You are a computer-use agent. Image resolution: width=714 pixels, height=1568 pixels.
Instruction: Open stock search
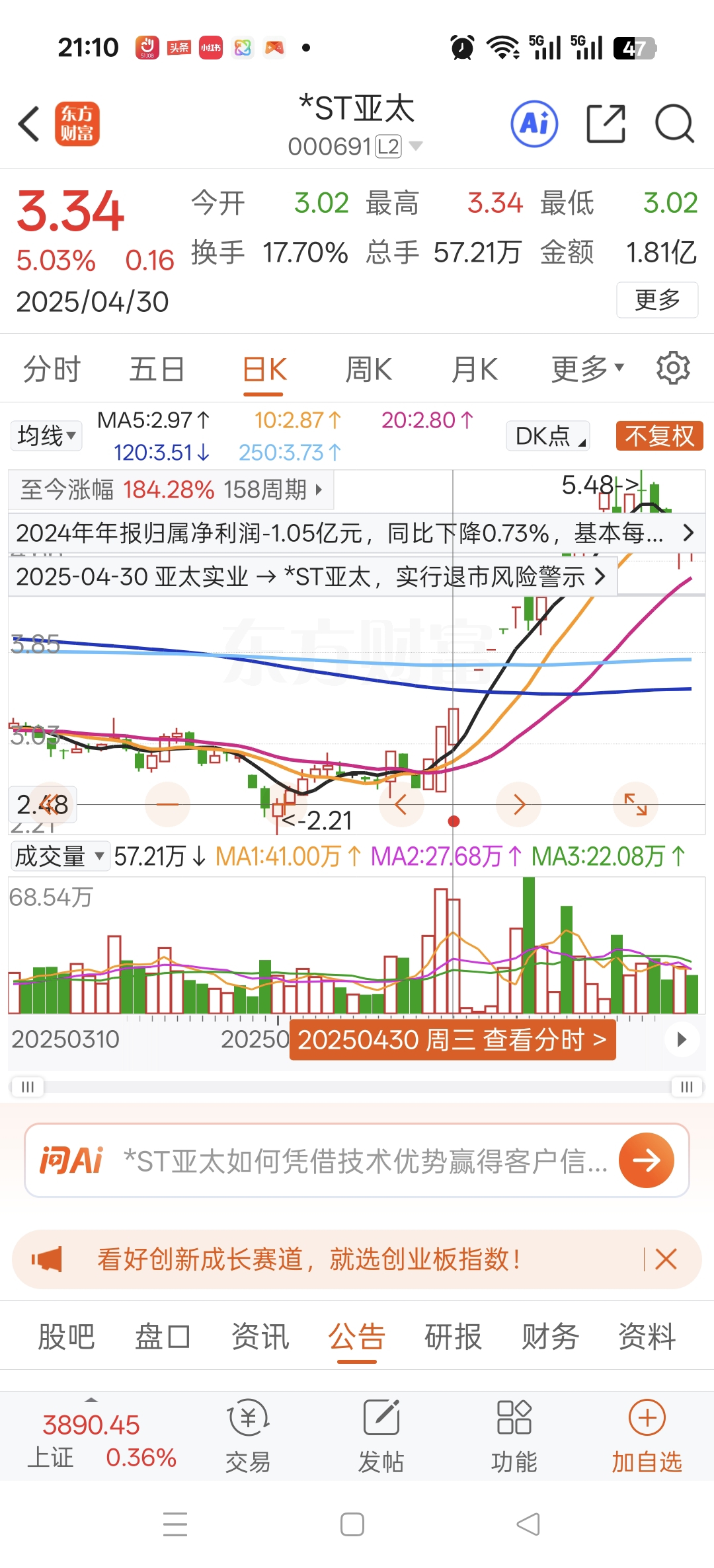click(x=674, y=124)
